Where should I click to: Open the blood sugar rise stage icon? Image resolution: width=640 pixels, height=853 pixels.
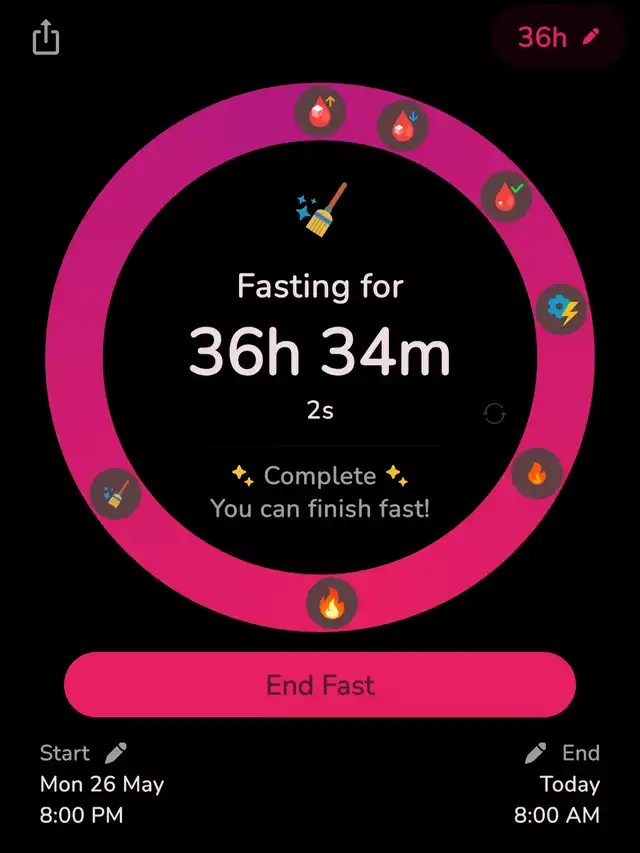320,111
